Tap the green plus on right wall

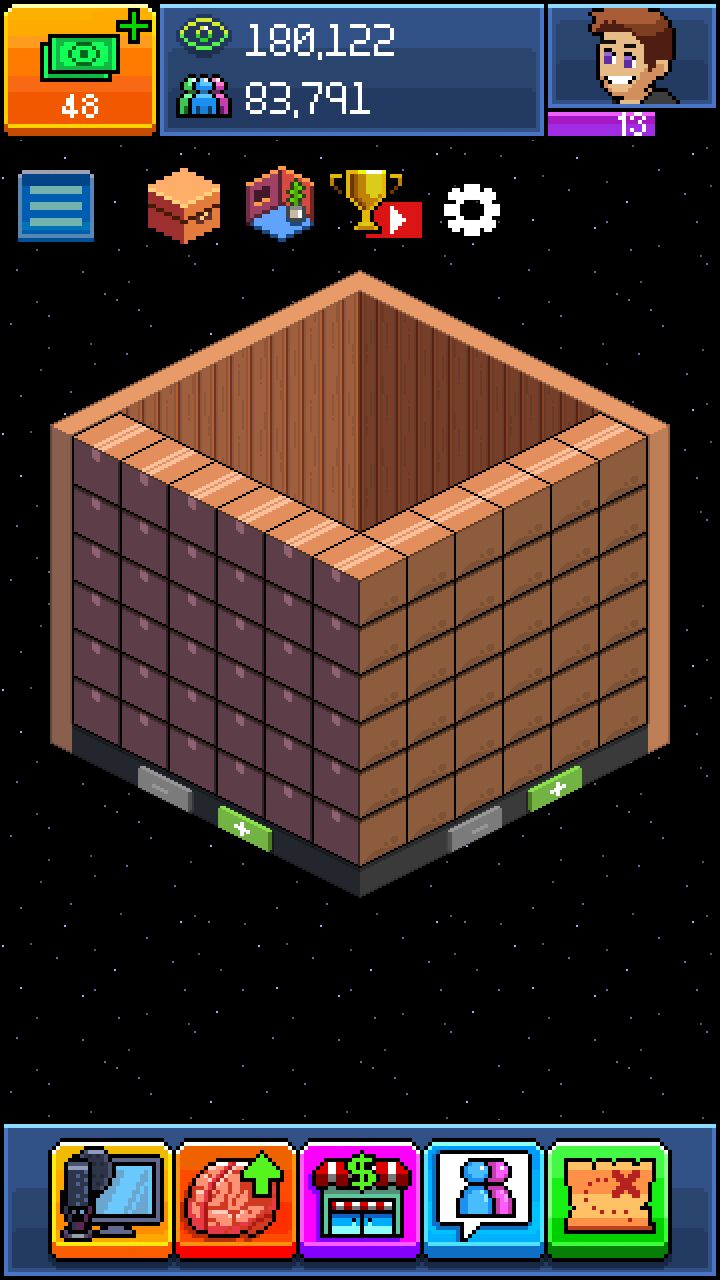point(555,789)
